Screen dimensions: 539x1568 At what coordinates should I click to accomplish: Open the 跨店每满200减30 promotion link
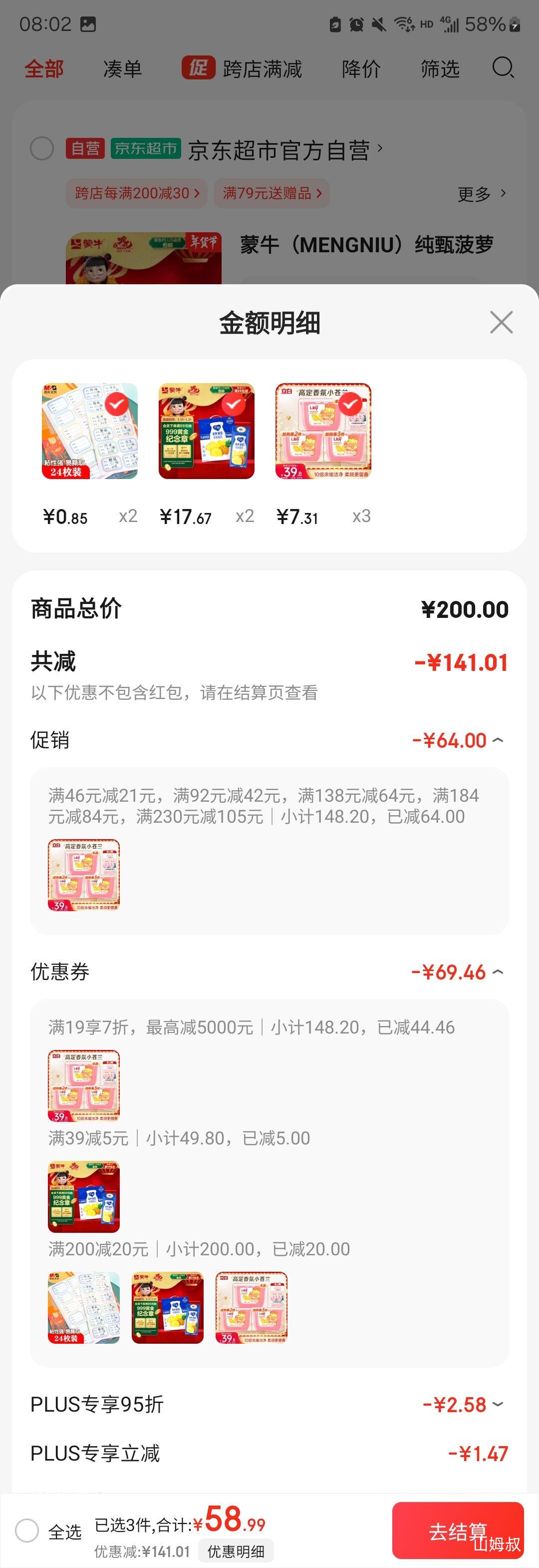[135, 193]
